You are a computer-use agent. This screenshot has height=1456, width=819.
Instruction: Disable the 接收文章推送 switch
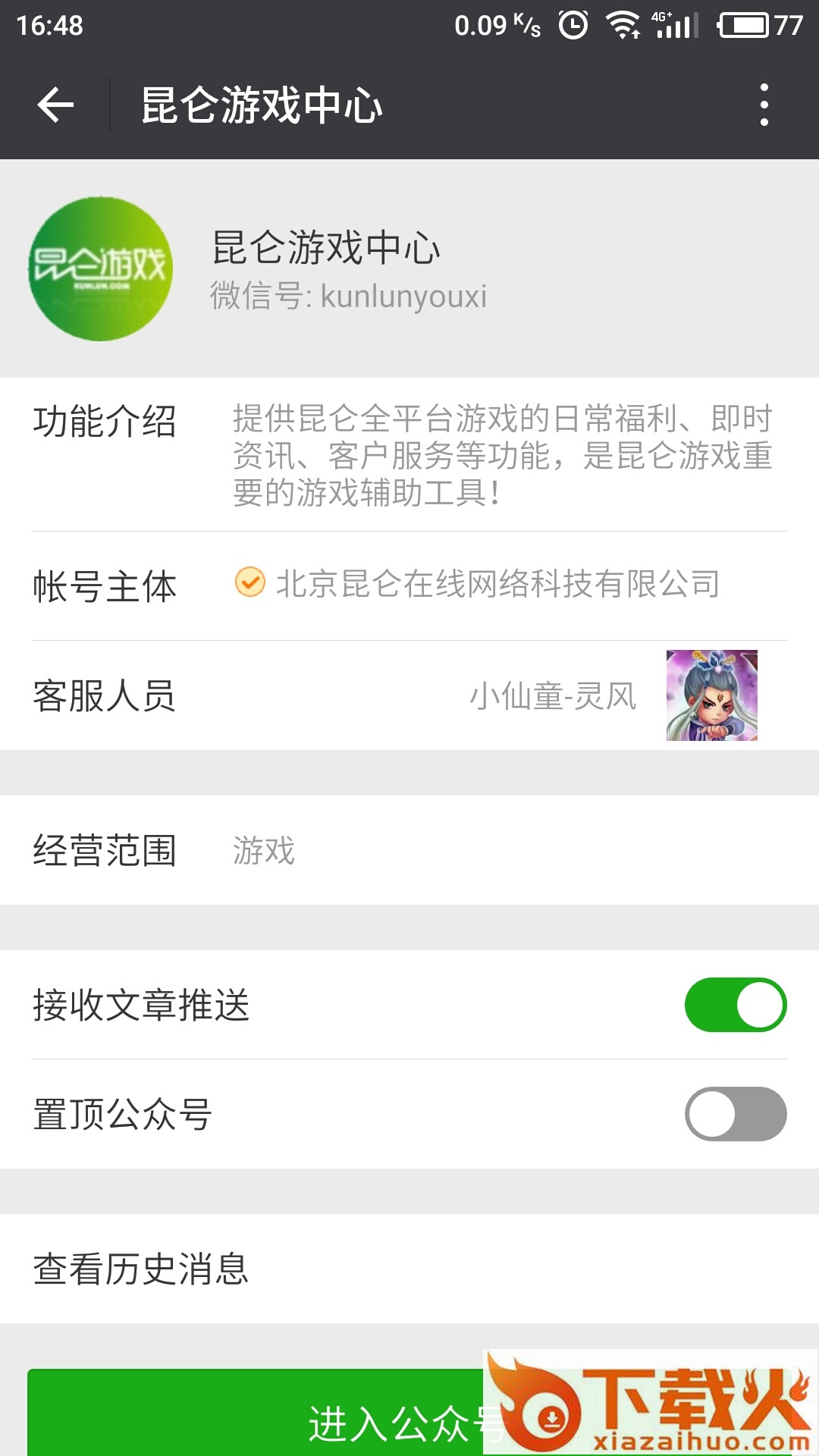click(x=735, y=1005)
